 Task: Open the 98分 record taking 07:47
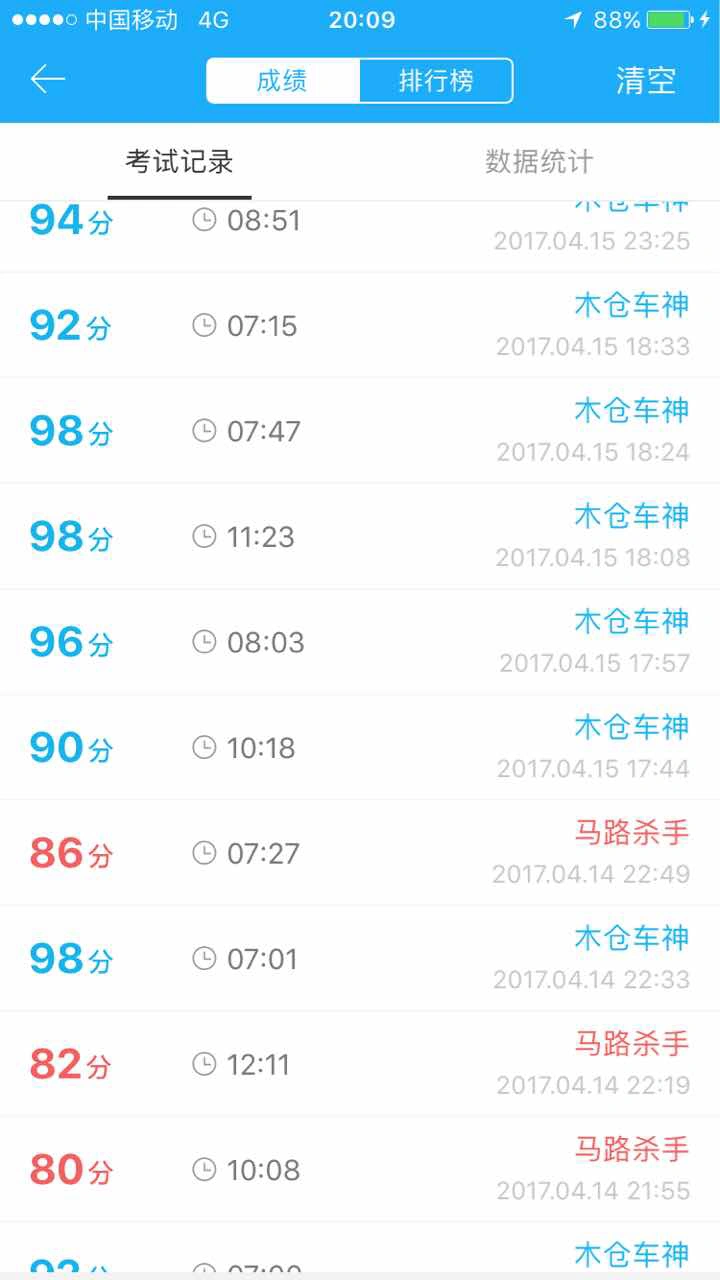360,431
